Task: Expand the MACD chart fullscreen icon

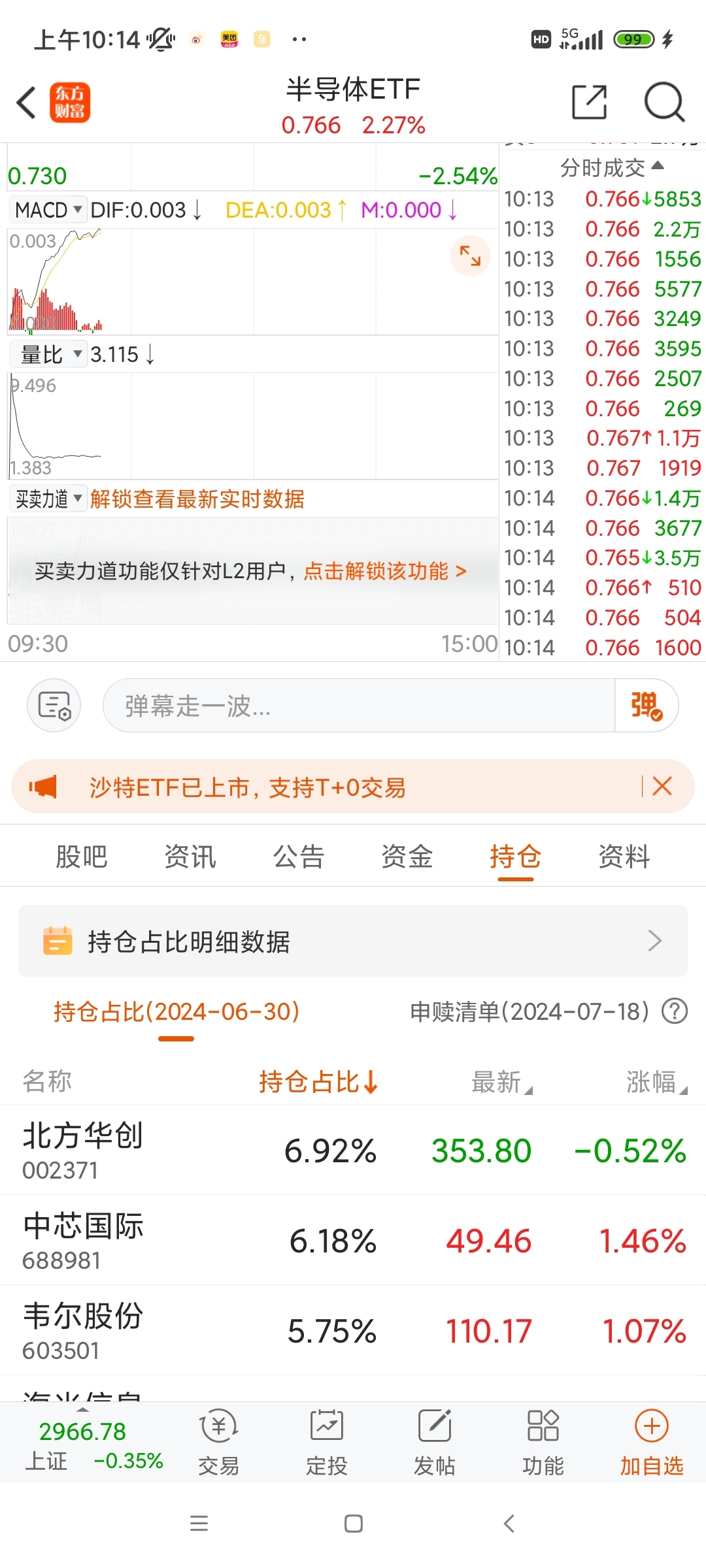Action: (470, 257)
